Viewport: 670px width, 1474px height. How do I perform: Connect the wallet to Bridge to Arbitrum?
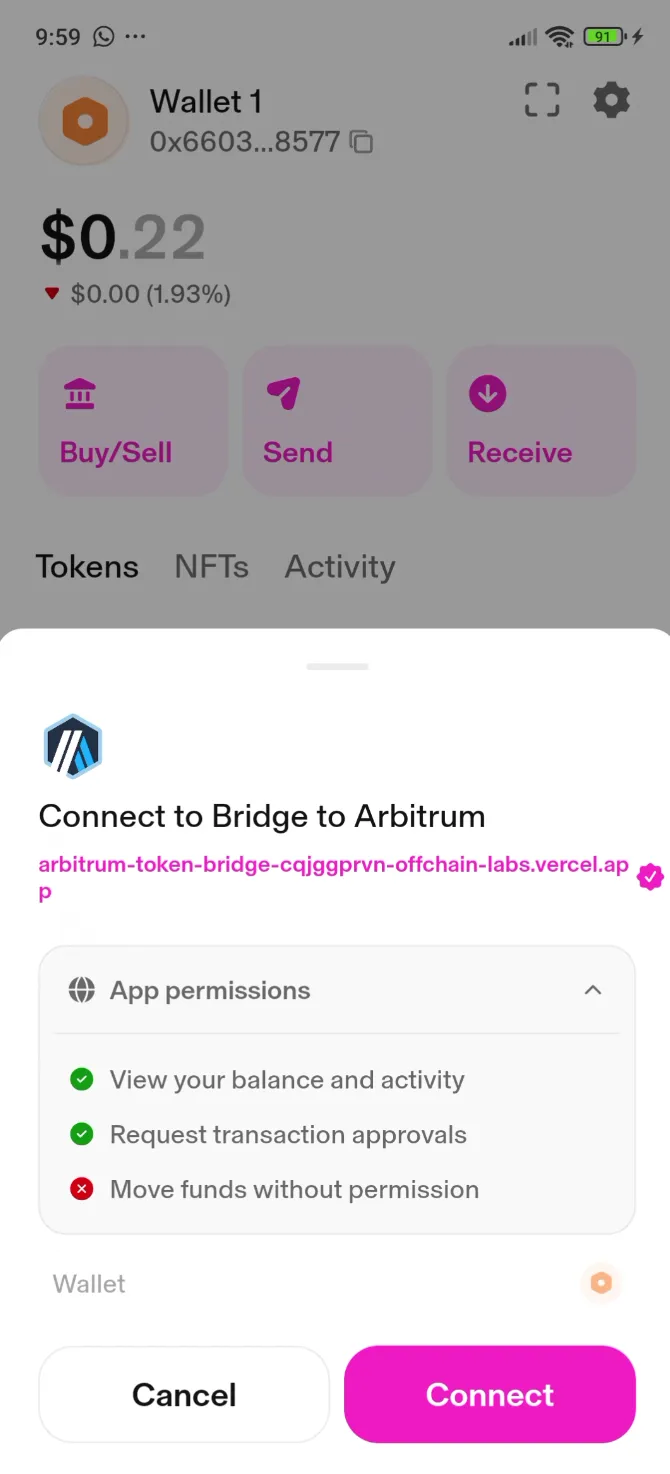coord(489,1394)
